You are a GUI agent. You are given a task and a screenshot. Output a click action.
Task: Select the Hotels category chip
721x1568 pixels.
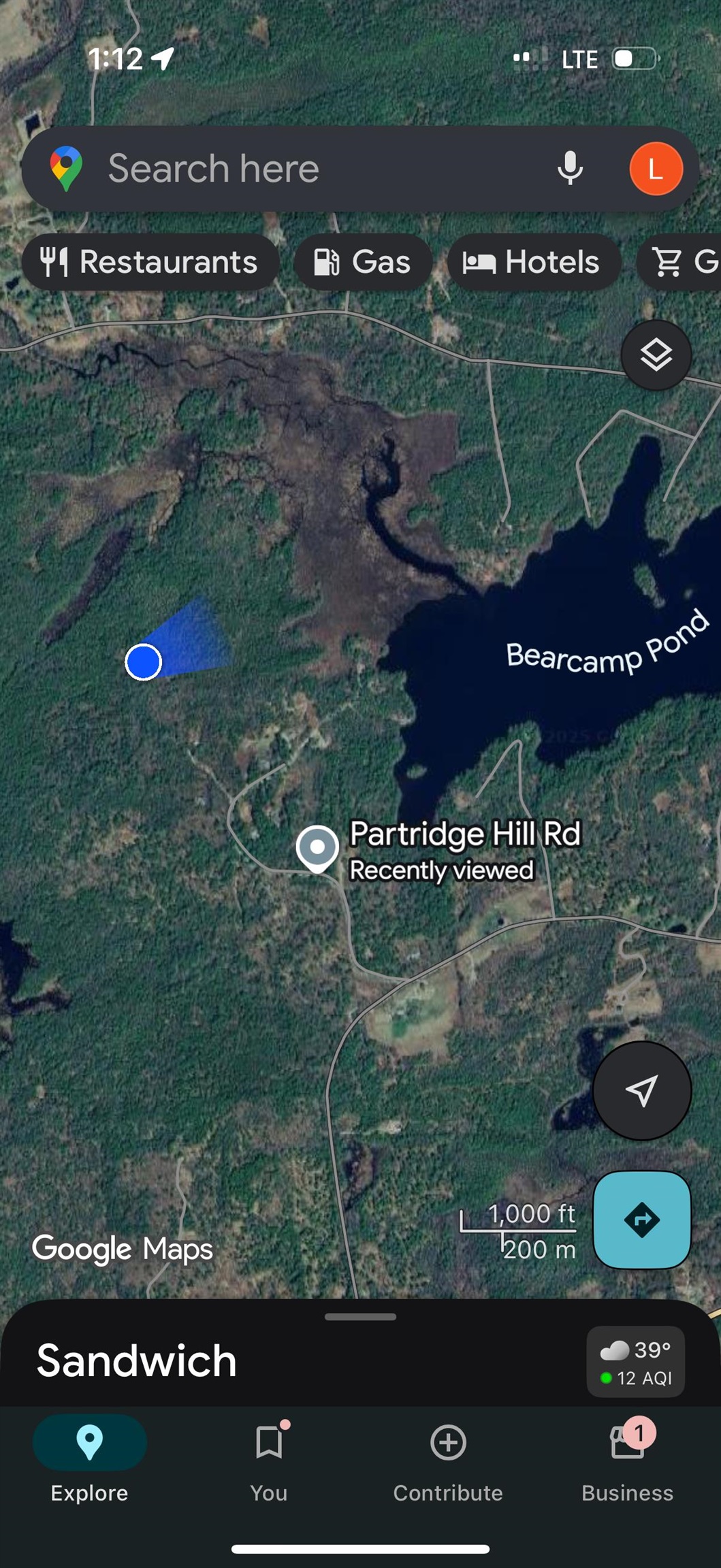(534, 262)
